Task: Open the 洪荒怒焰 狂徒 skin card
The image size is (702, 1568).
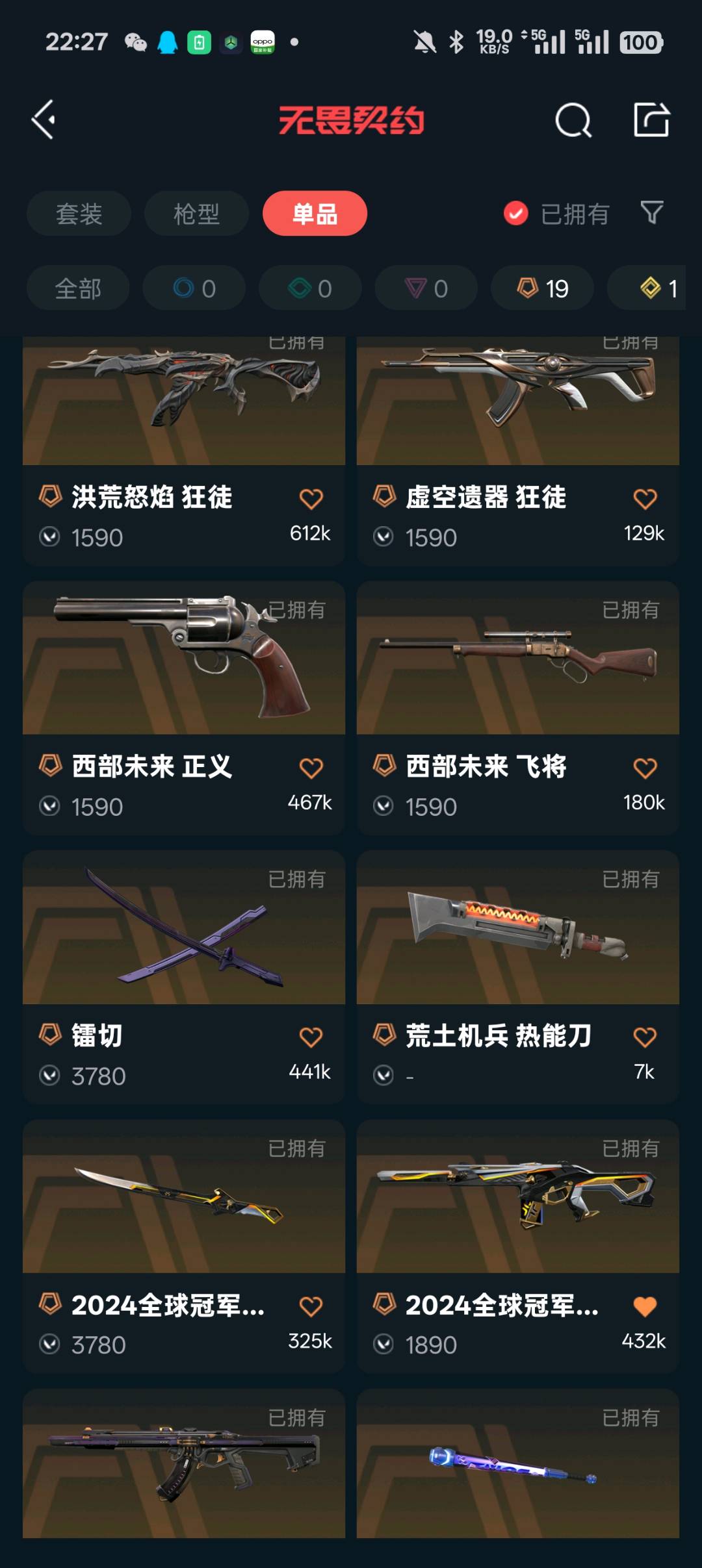Action: [184, 450]
